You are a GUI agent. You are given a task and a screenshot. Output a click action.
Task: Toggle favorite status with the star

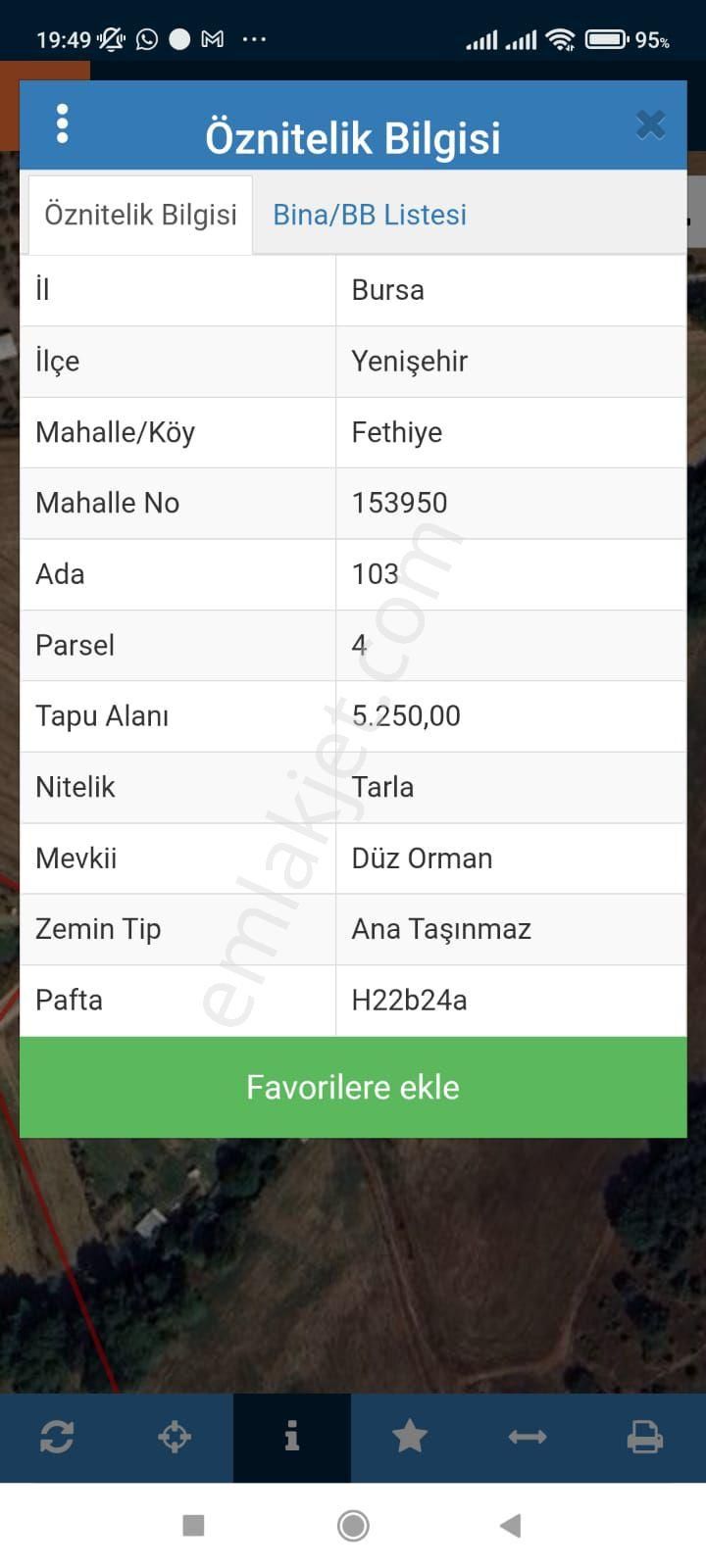click(410, 1437)
